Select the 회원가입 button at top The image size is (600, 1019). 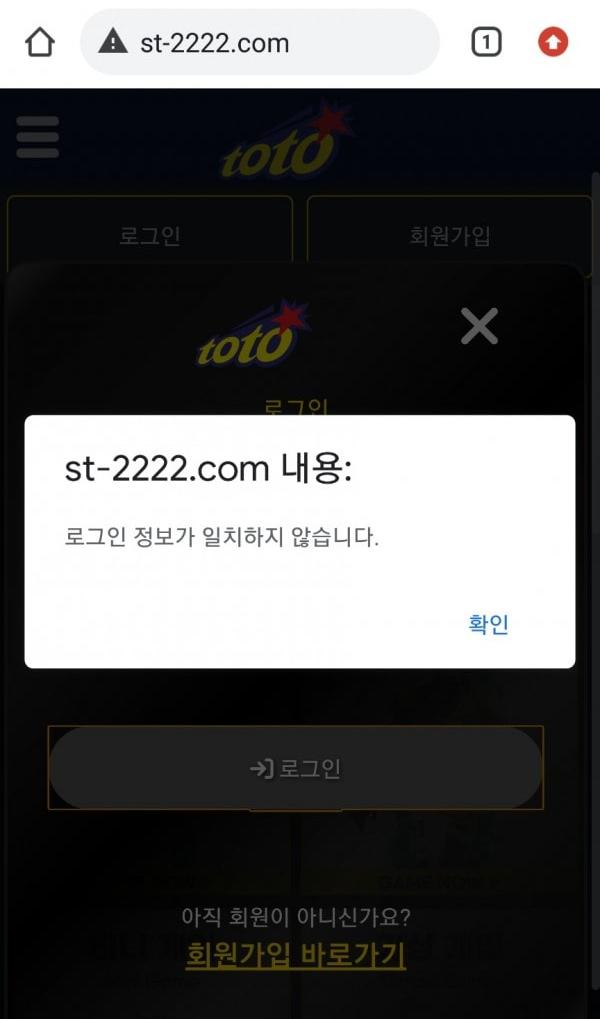click(x=450, y=236)
